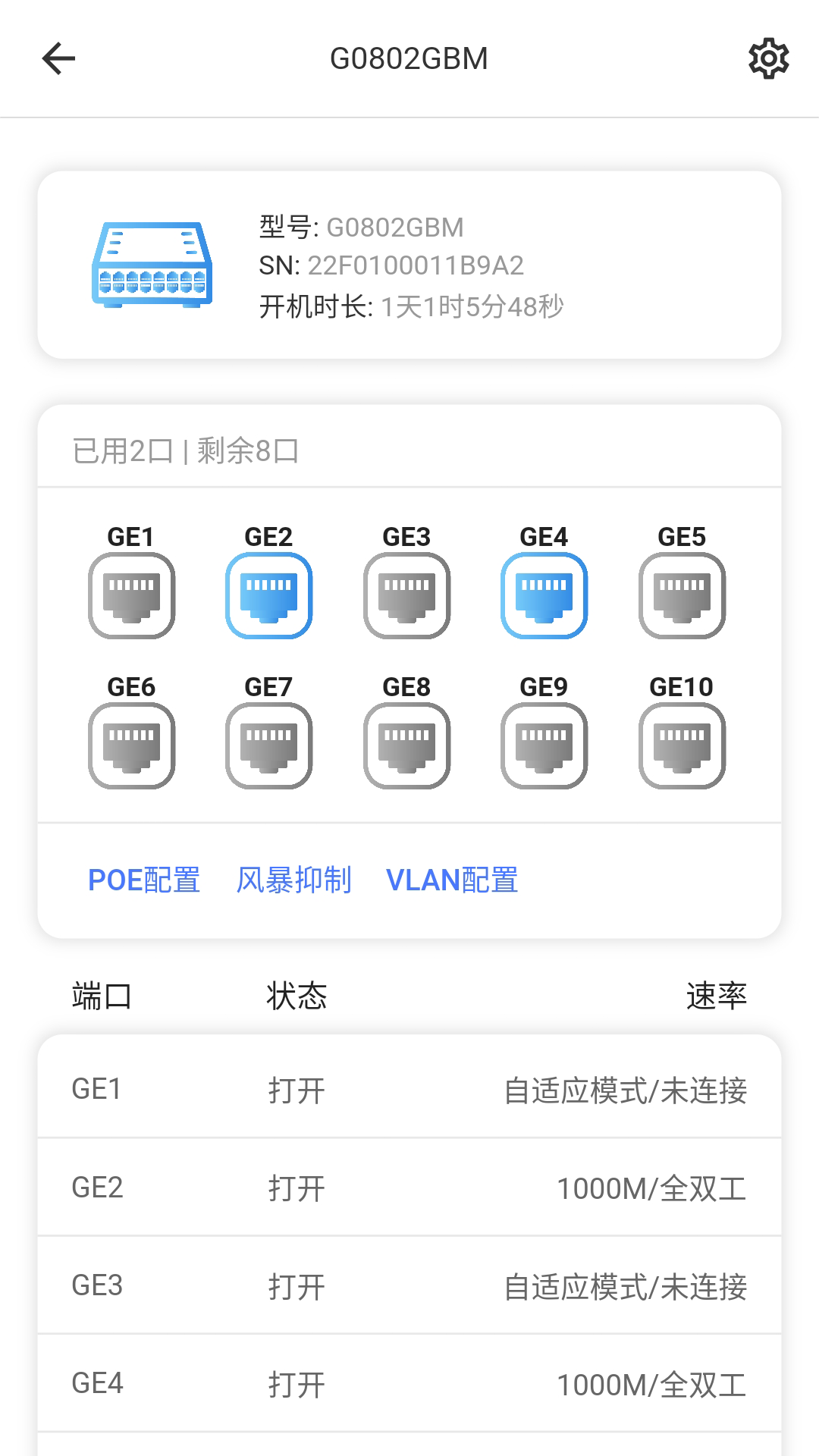The width and height of the screenshot is (819, 1456).
Task: Click the GE3 port icon
Action: 406,595
